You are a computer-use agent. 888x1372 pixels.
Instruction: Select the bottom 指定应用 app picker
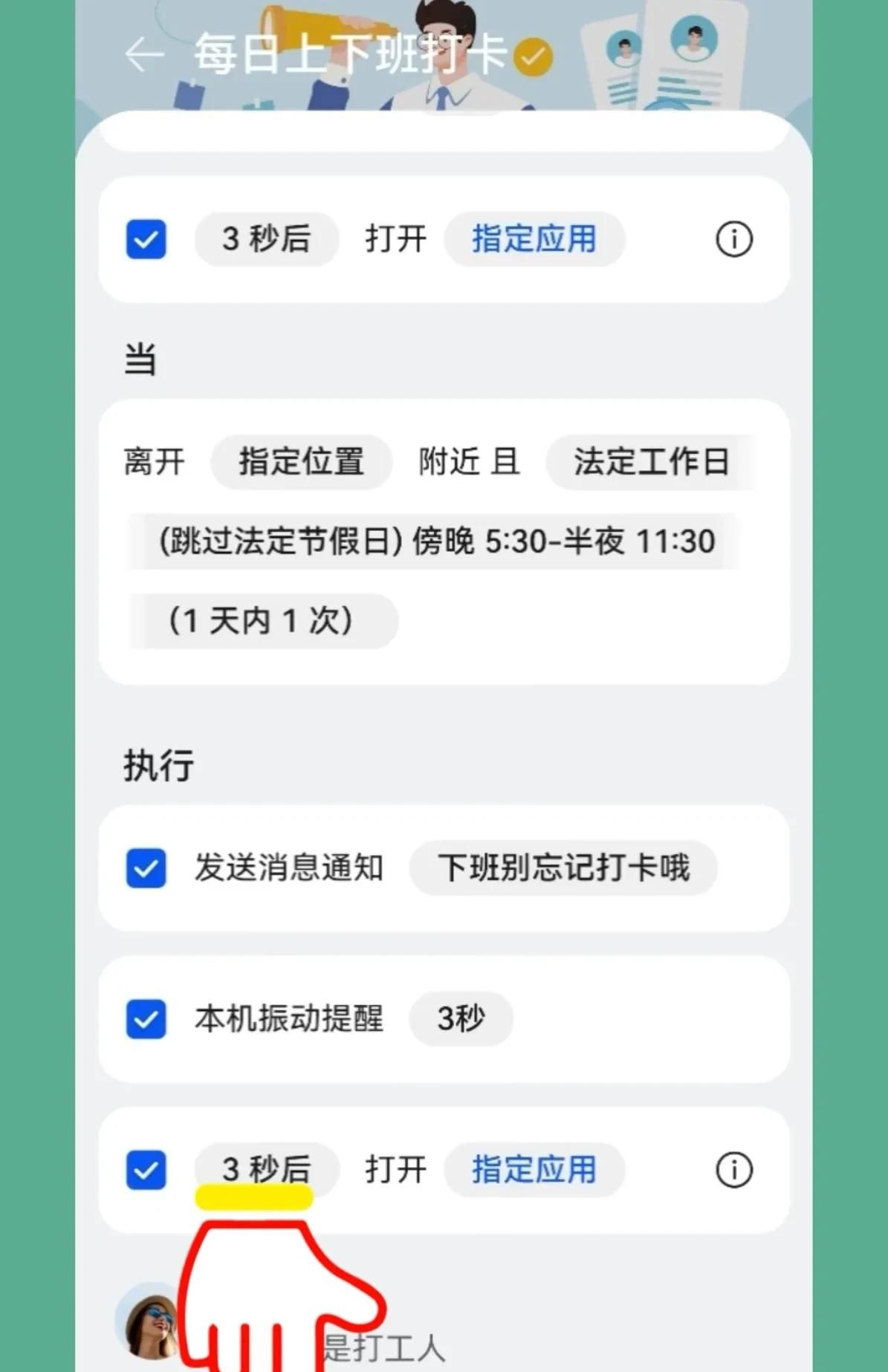coord(534,1169)
